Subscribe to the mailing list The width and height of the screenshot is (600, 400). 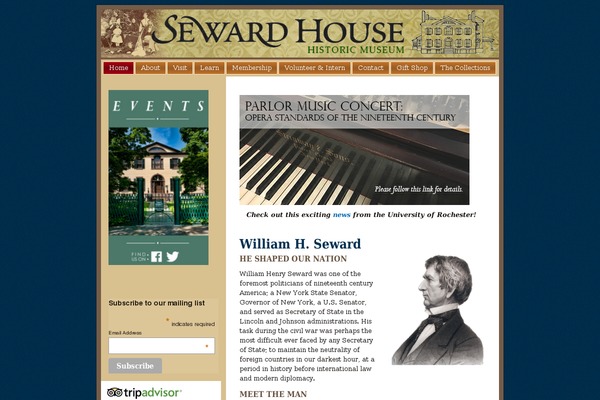pyautogui.click(x=134, y=366)
